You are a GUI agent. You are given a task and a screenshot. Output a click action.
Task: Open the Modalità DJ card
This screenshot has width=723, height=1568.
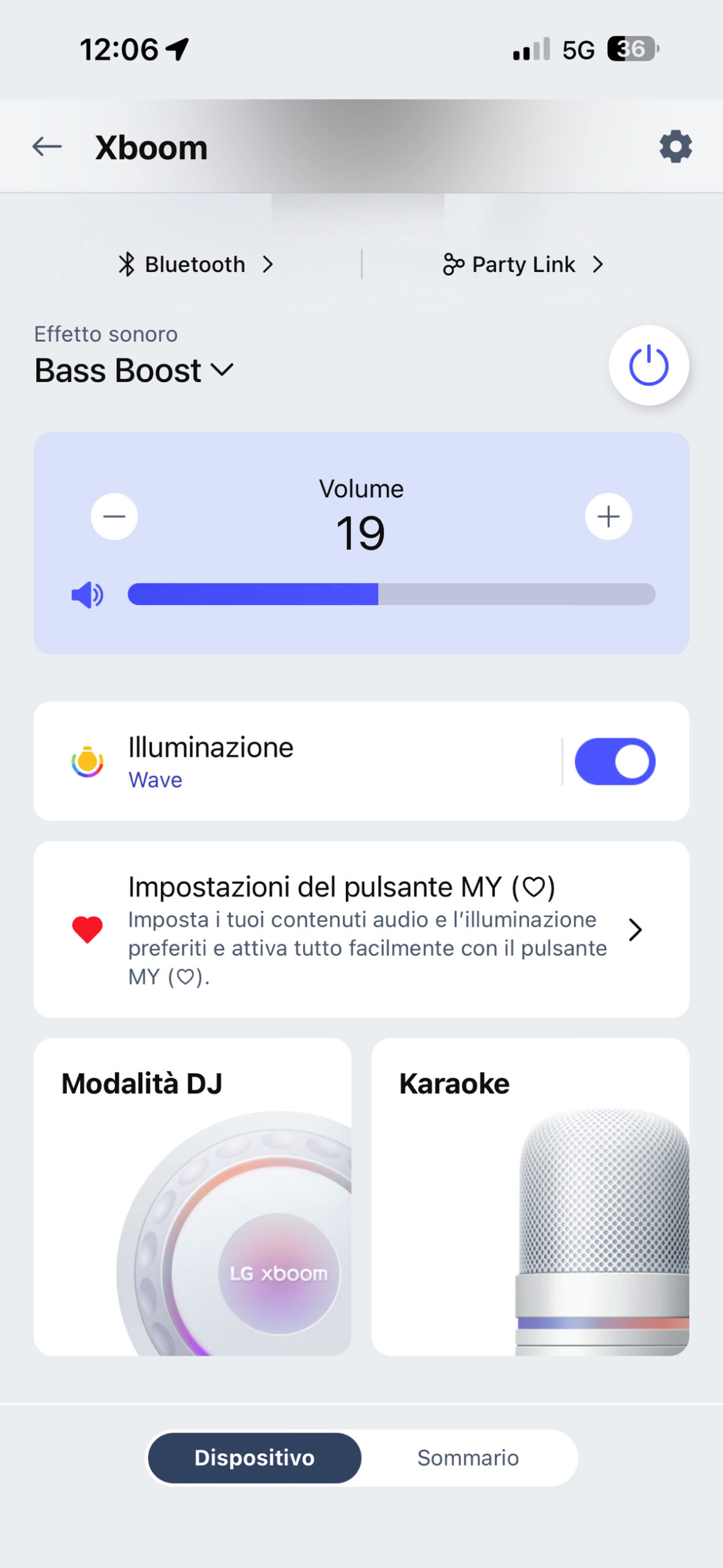[192, 1196]
